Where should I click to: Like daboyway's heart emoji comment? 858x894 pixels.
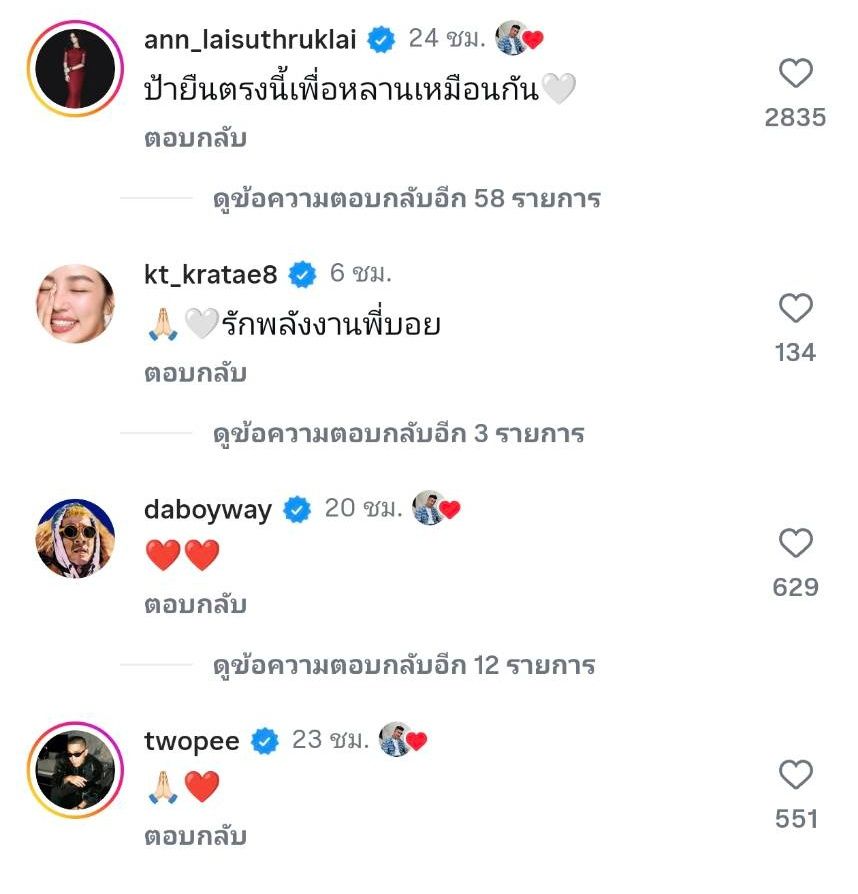pos(796,544)
